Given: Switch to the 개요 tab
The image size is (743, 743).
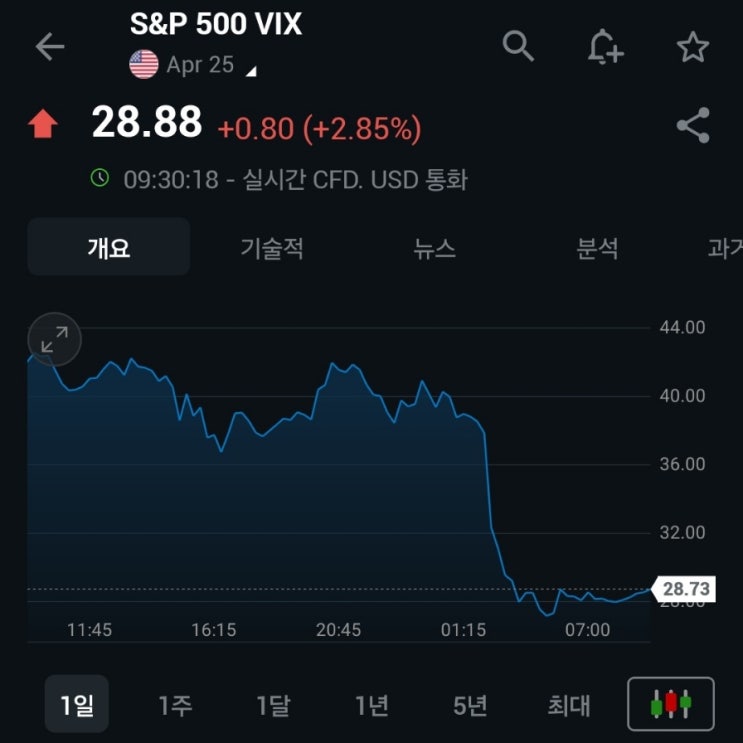Looking at the screenshot, I should pyautogui.click(x=108, y=247).
